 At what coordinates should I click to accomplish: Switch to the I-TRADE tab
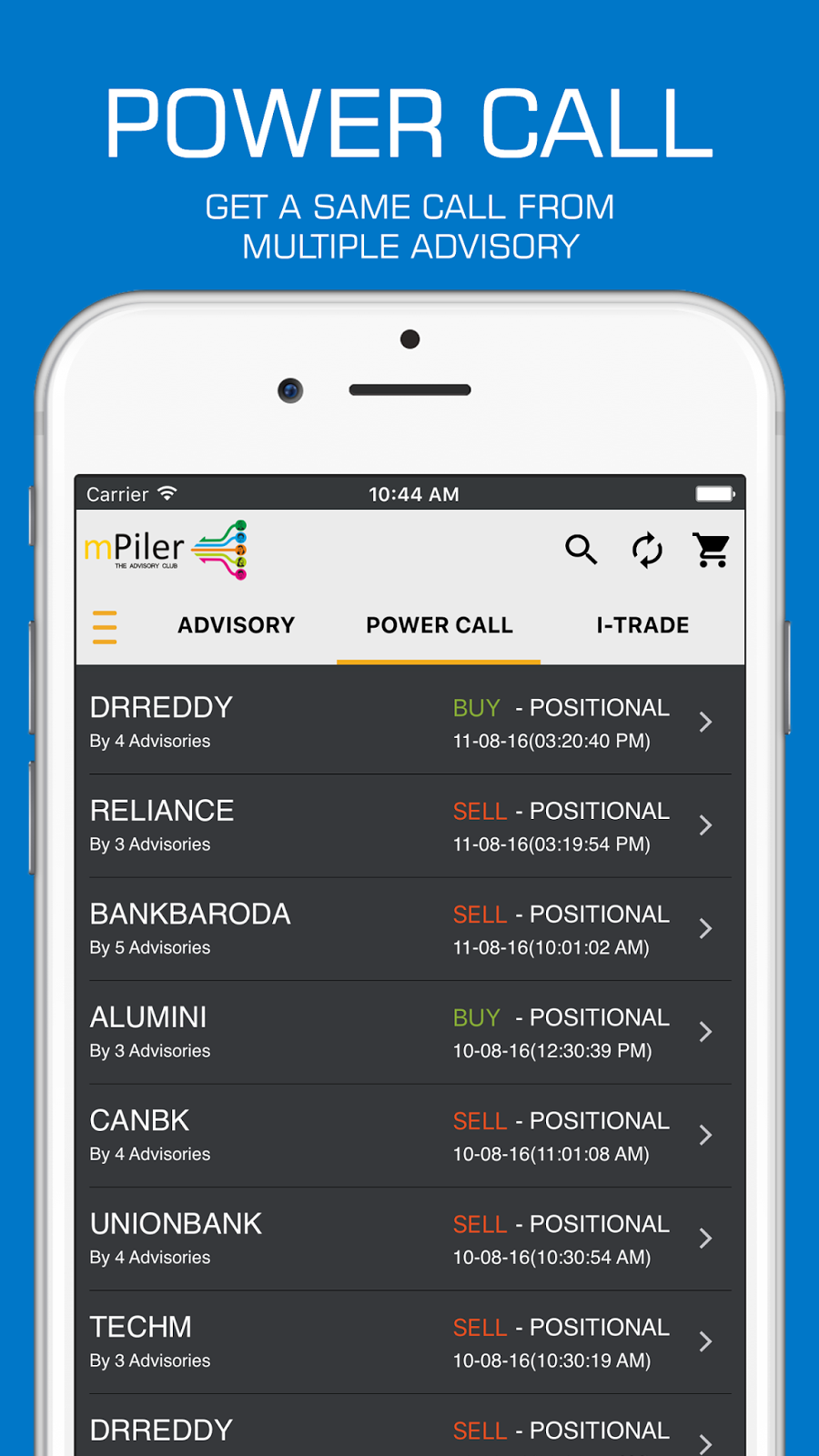click(x=642, y=625)
